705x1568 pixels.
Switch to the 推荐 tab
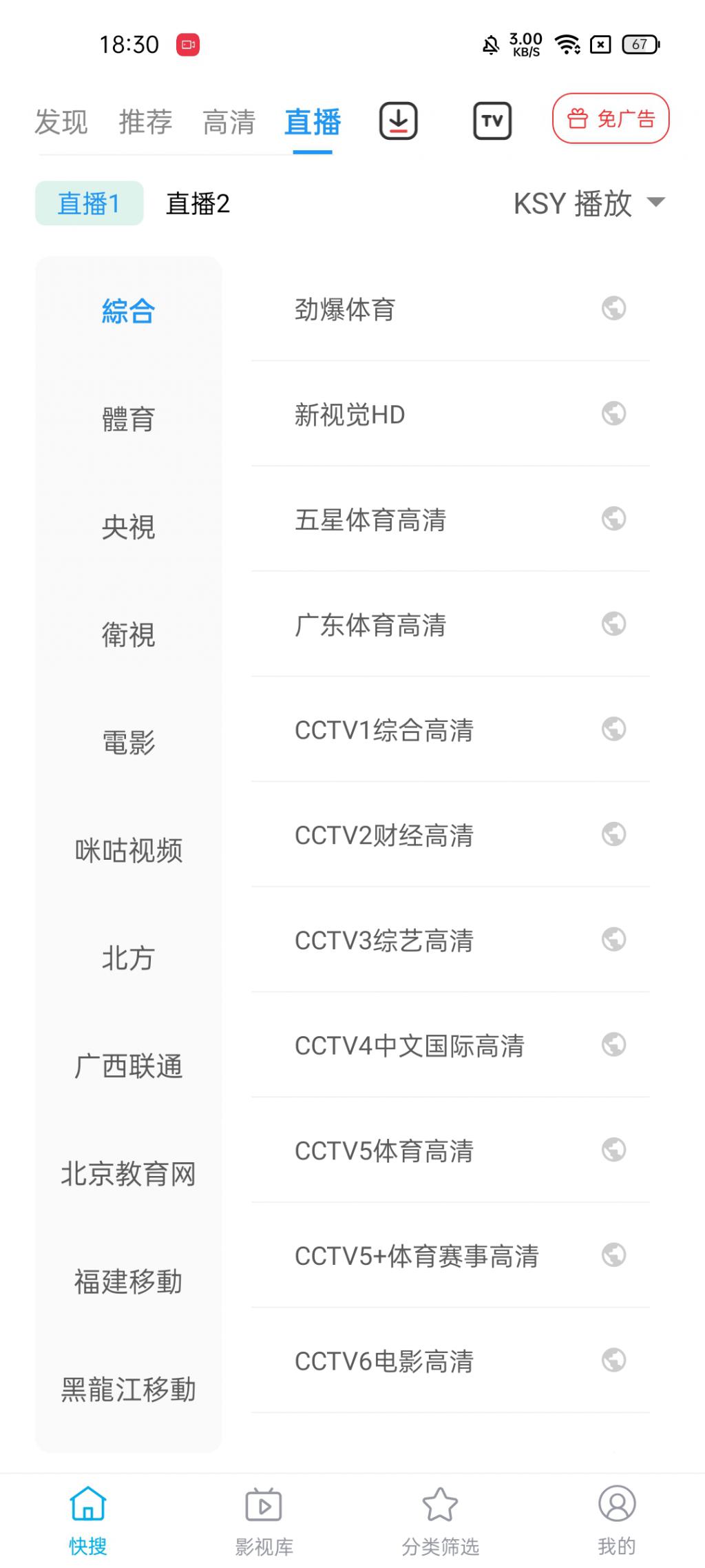[x=145, y=122]
